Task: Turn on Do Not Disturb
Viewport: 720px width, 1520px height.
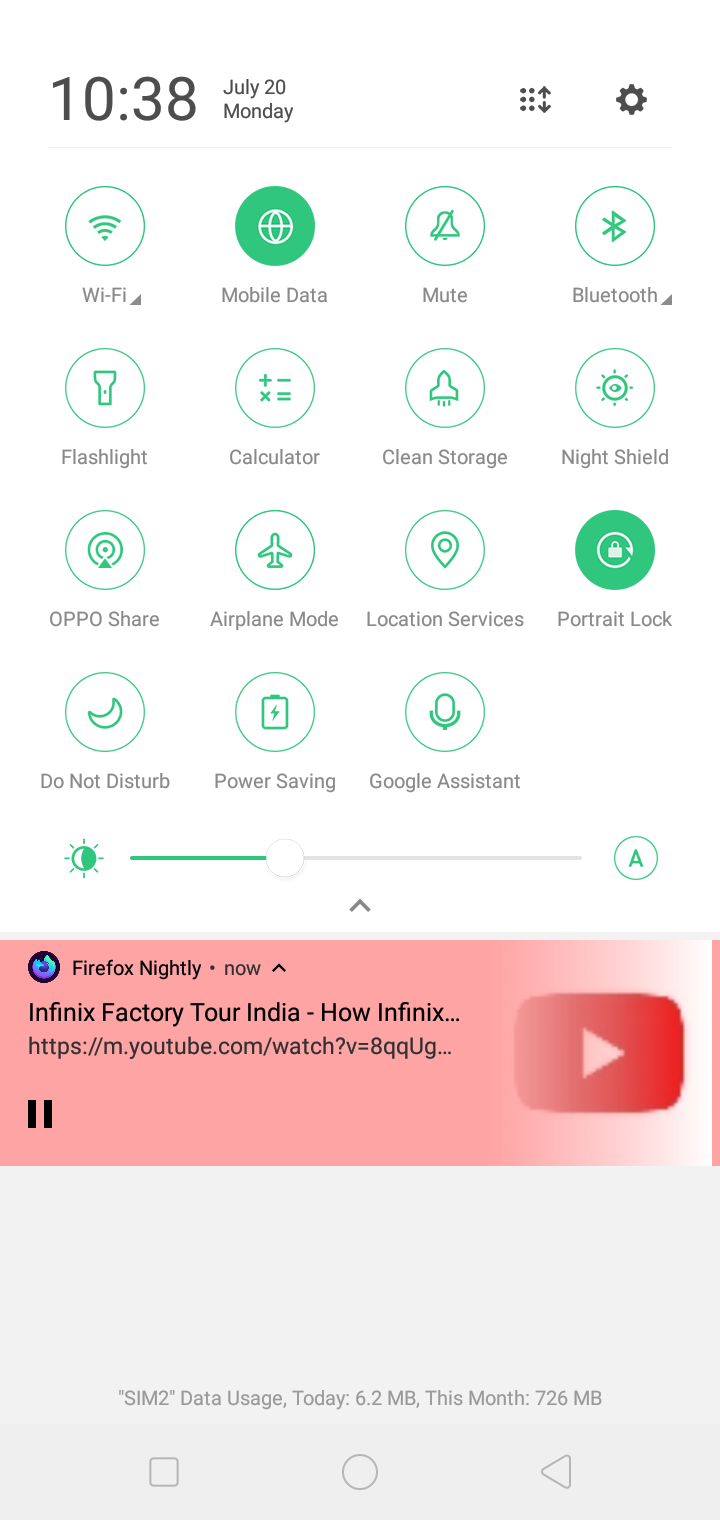Action: coord(105,713)
